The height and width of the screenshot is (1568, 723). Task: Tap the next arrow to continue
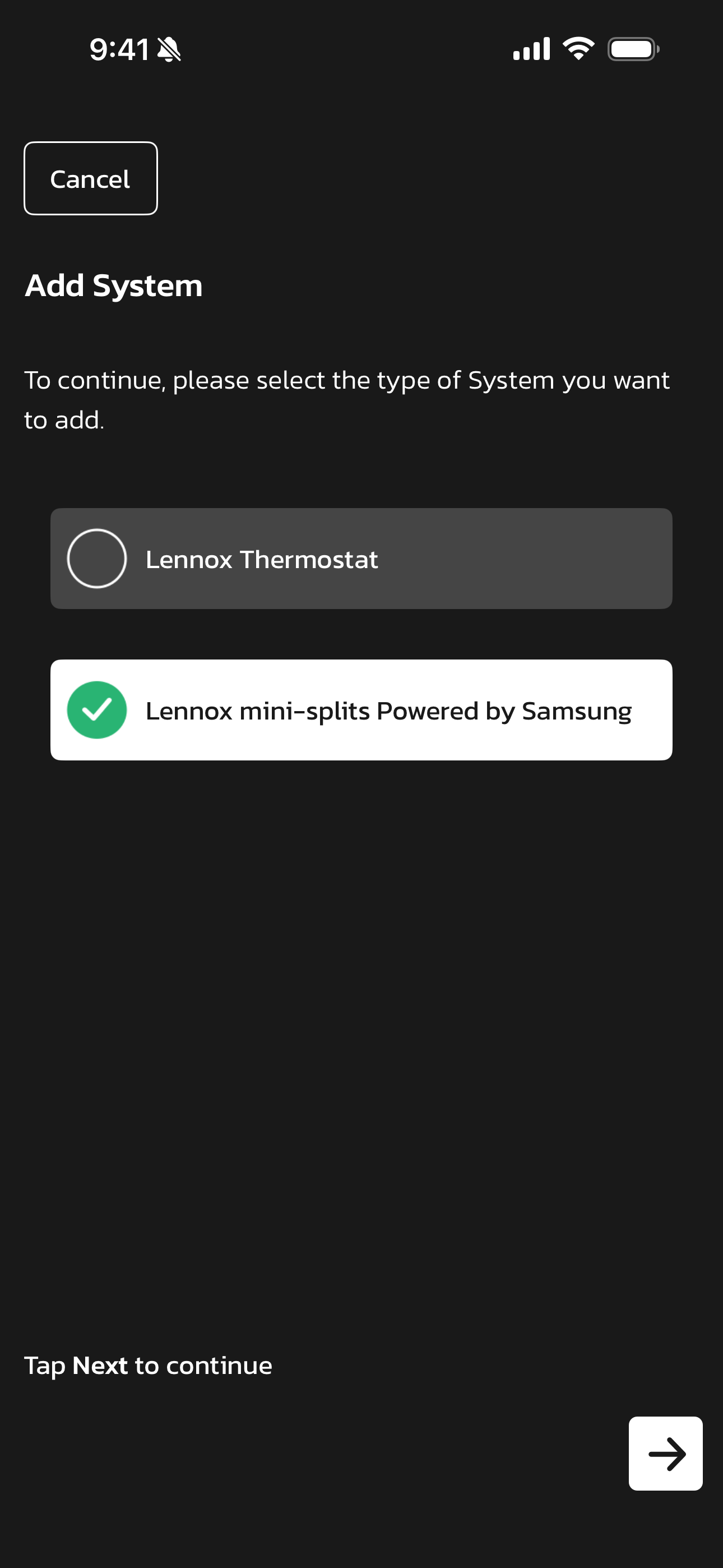tap(665, 1453)
